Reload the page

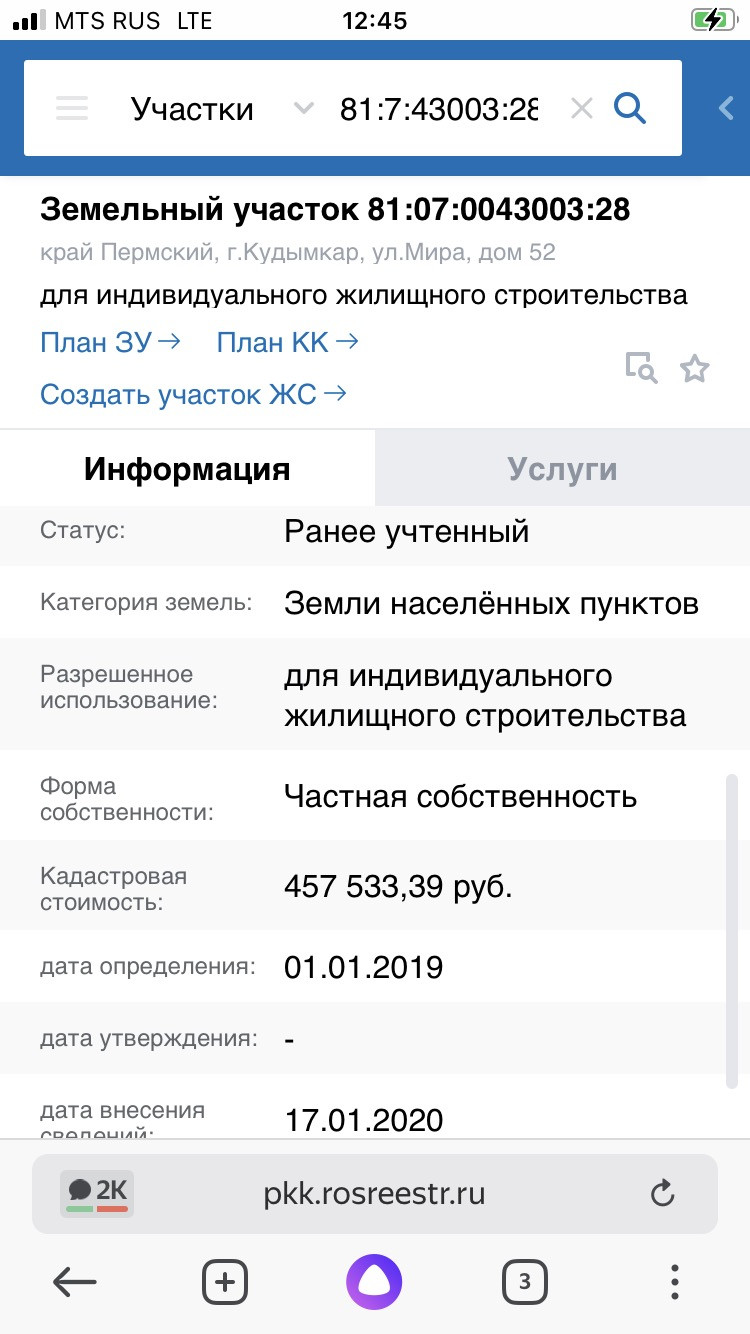coord(662,1193)
